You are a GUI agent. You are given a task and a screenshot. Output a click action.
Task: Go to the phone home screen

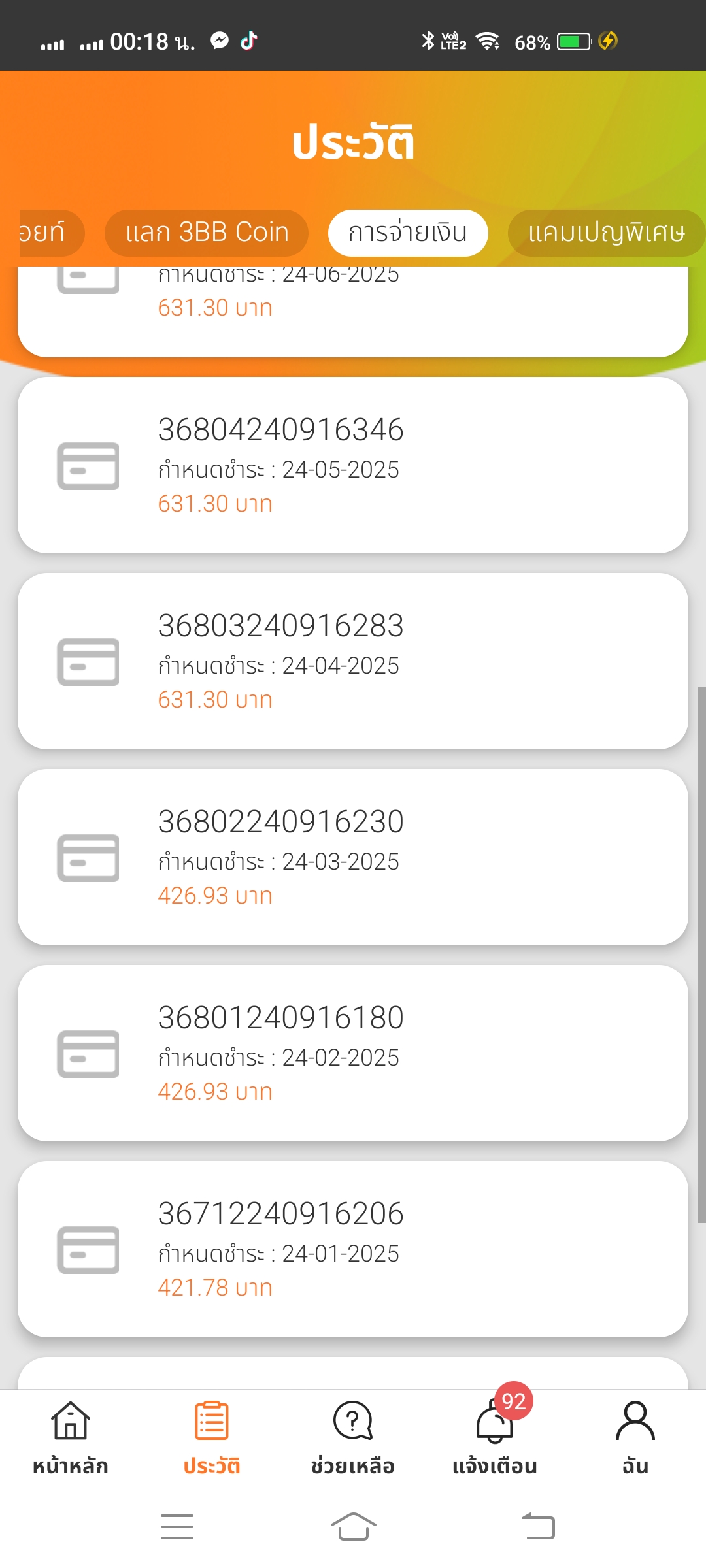coord(353,1526)
